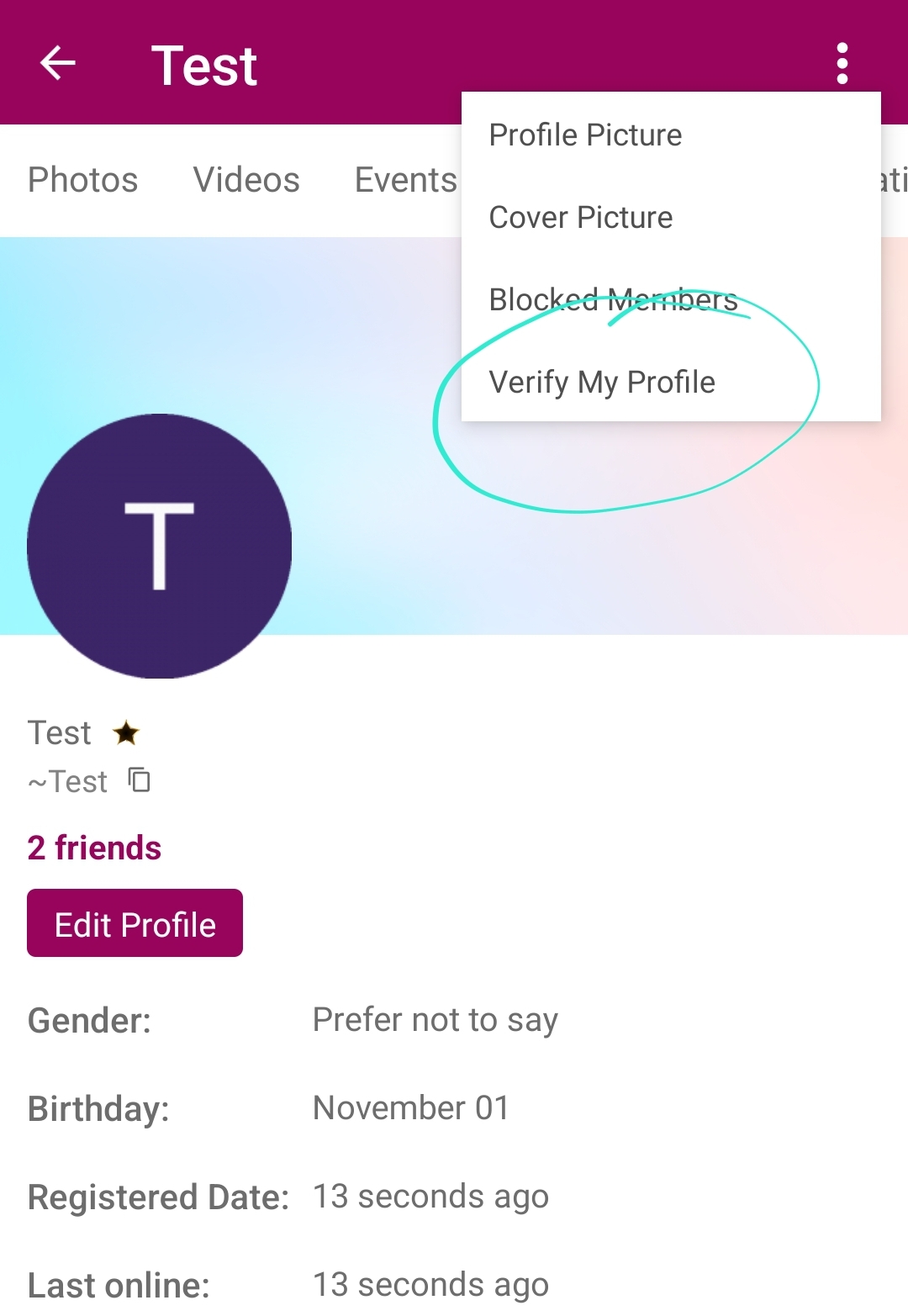Image resolution: width=908 pixels, height=1316 pixels.
Task: Open the T profile avatar
Action: click(x=159, y=547)
